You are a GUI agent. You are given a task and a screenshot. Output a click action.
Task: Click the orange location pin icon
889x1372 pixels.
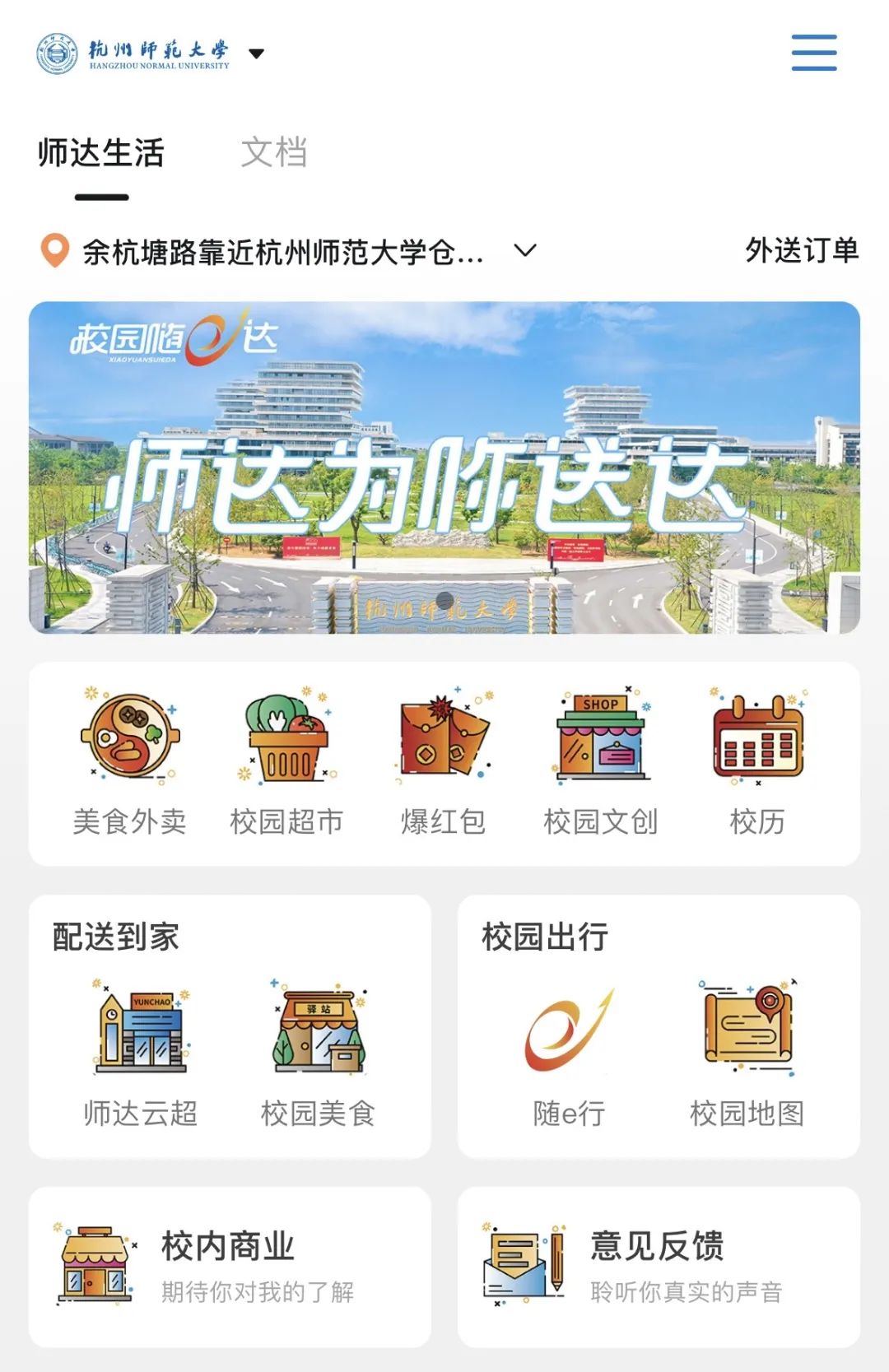pos(54,251)
